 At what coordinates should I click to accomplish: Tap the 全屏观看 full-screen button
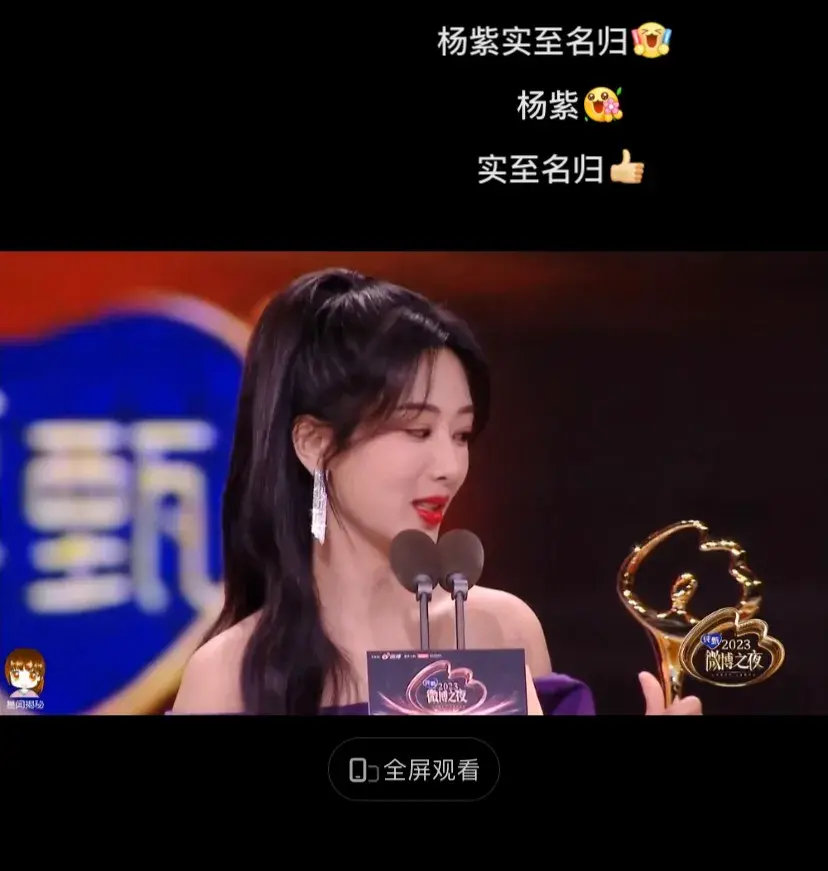click(413, 769)
